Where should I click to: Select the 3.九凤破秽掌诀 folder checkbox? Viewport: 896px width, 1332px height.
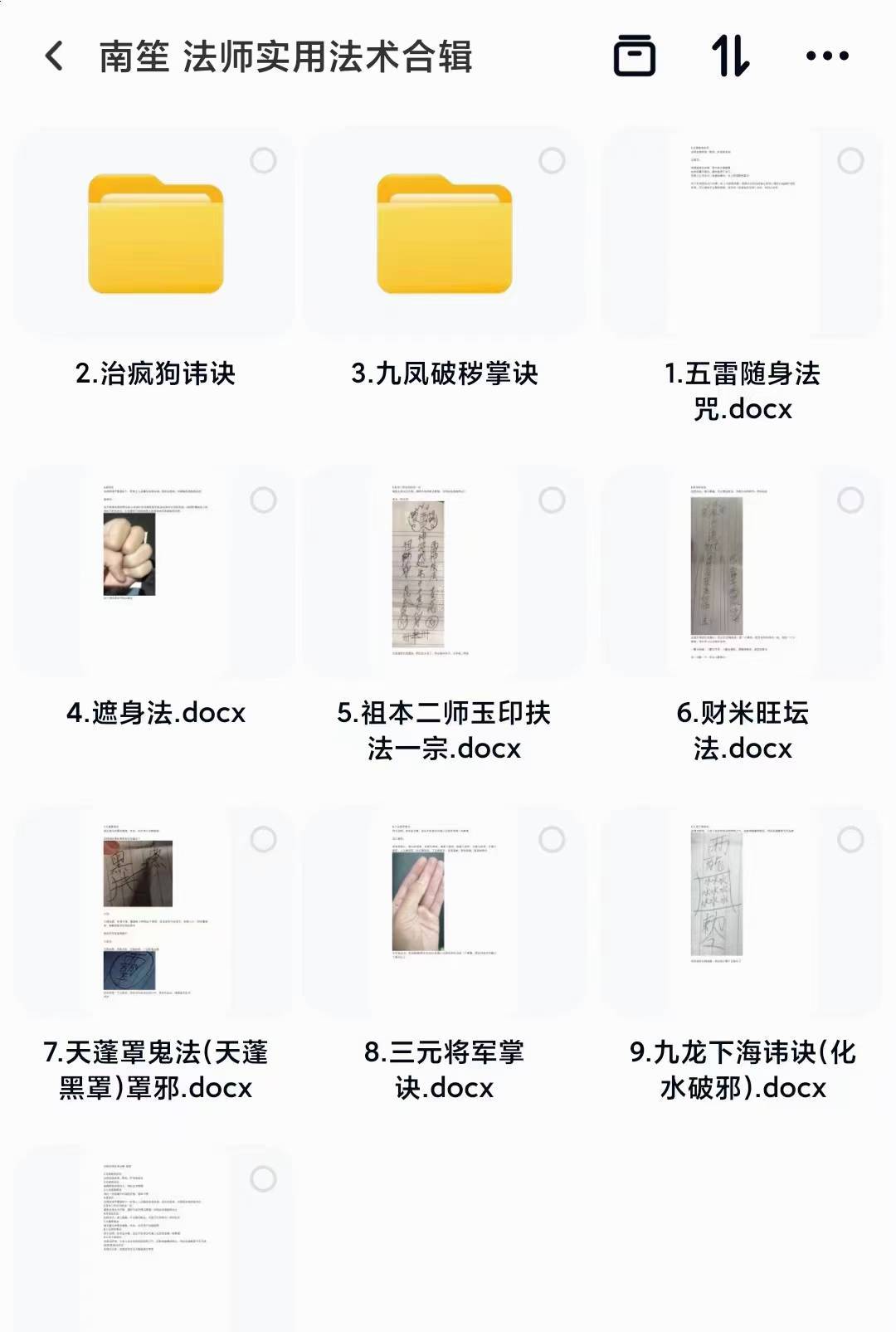click(552, 160)
